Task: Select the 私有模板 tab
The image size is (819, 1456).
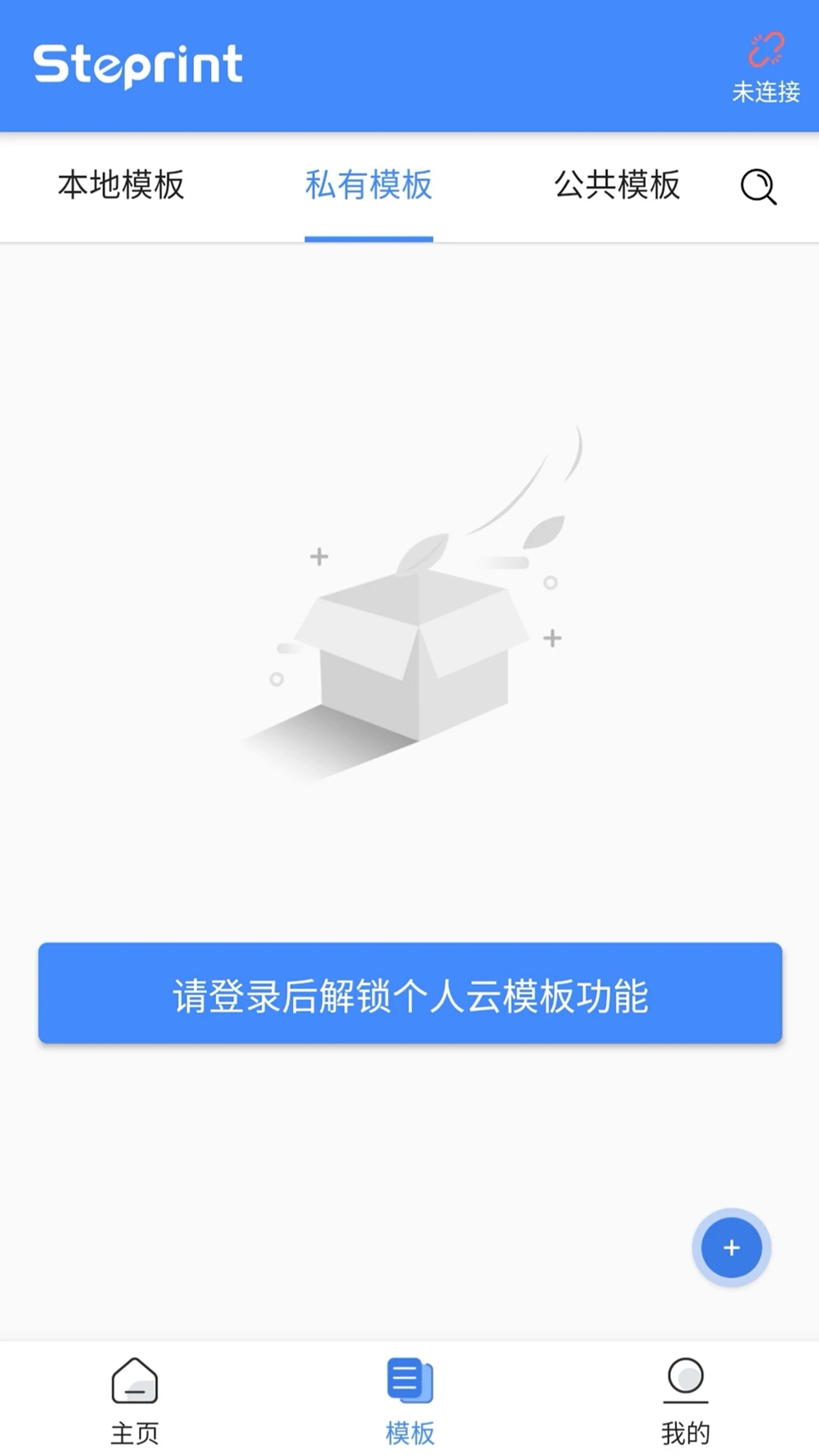Action: 369,187
